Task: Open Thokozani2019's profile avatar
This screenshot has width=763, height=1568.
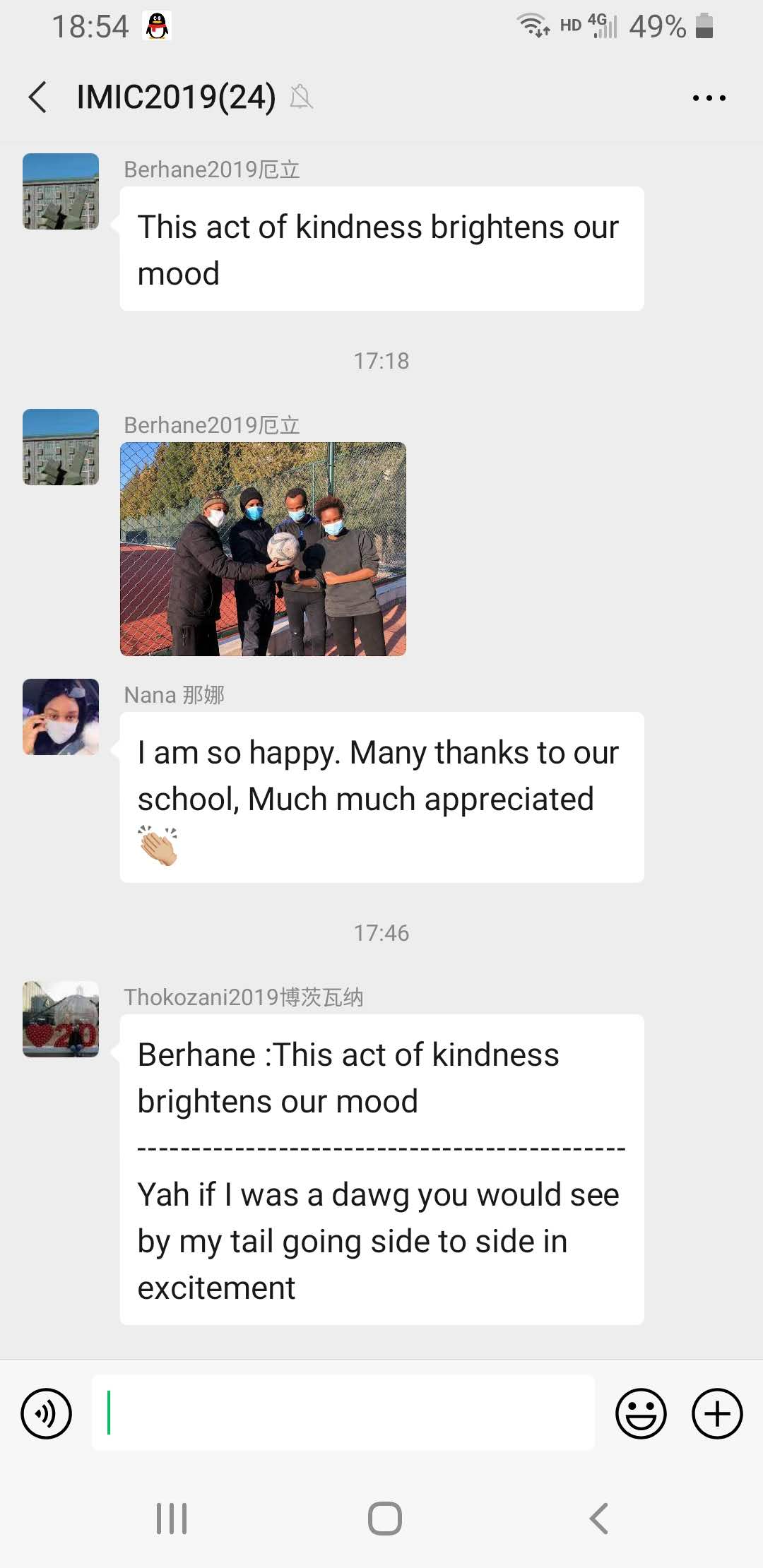Action: (61, 1018)
